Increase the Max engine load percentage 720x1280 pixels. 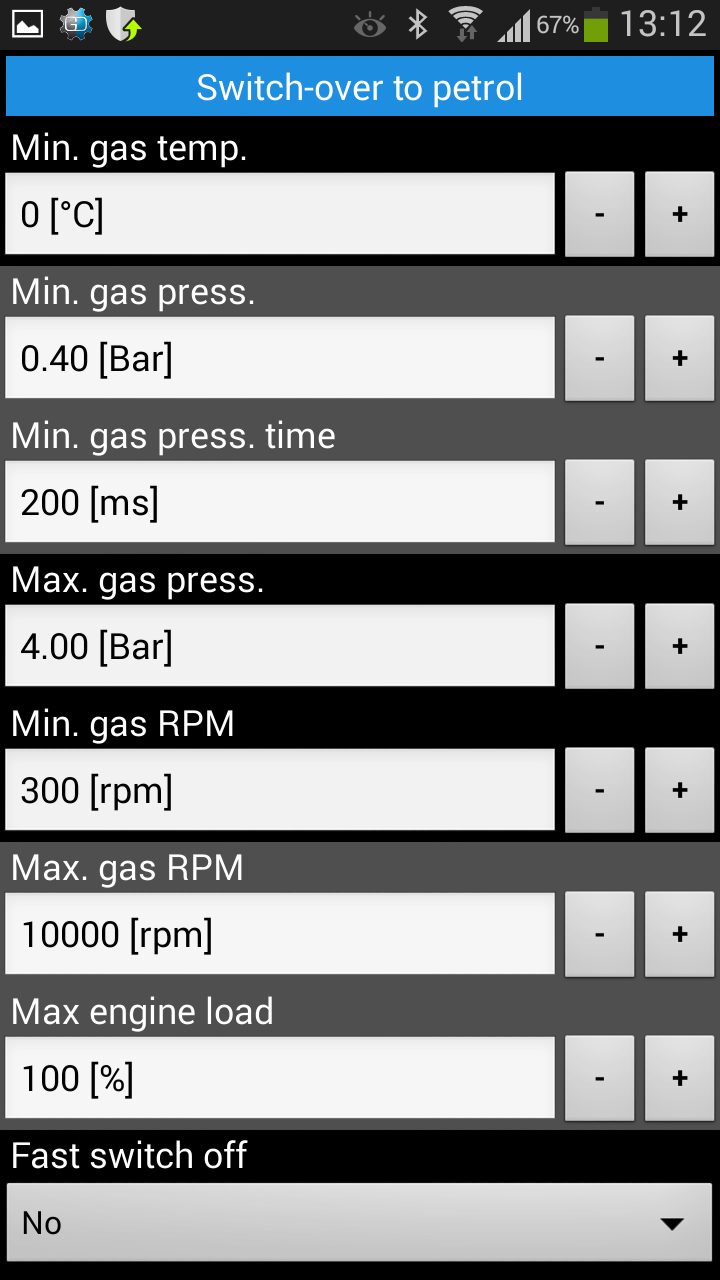pos(680,1078)
